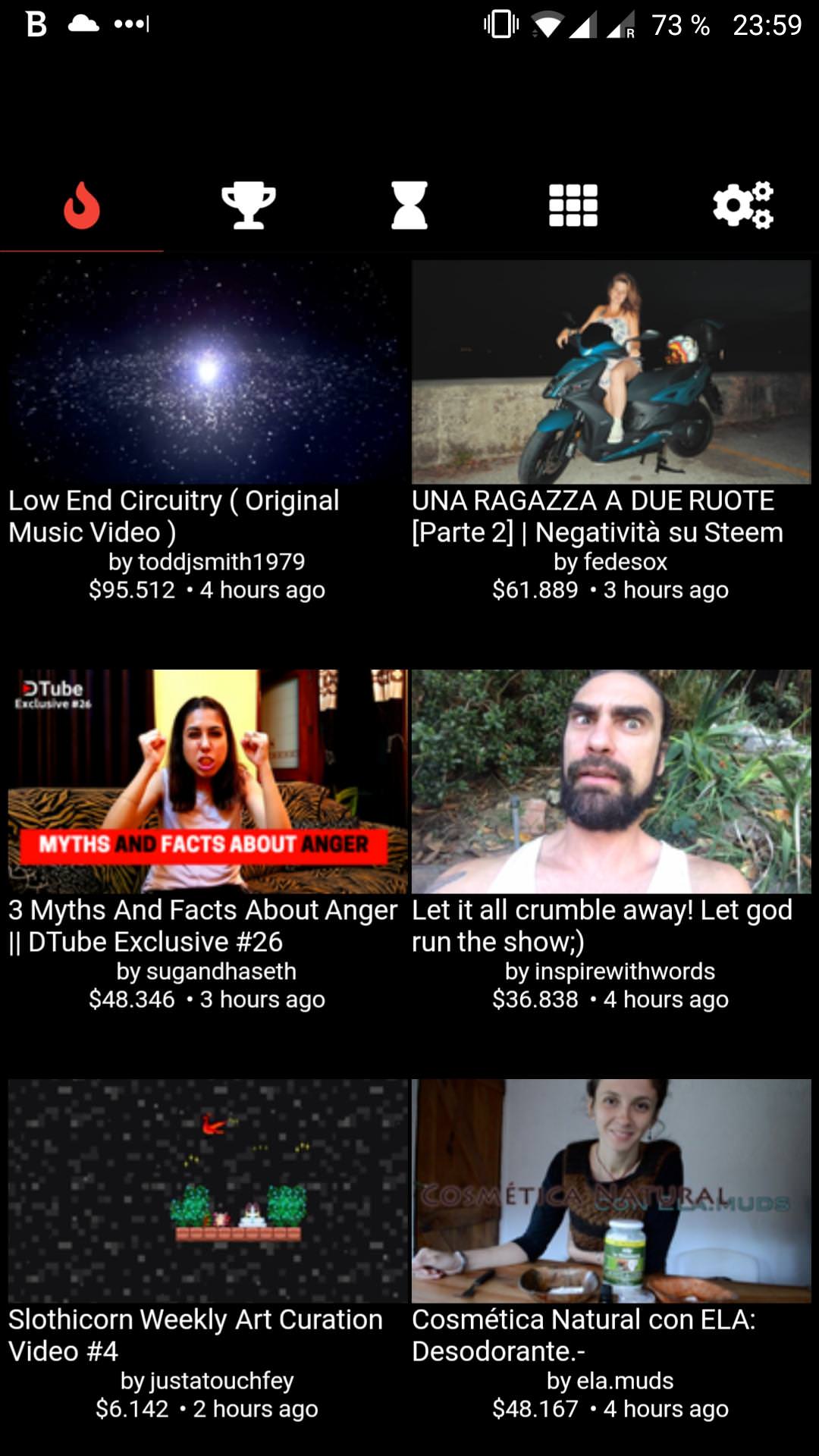Open the settings gears tab
Viewport: 819px width, 1456px height.
pos(742,205)
